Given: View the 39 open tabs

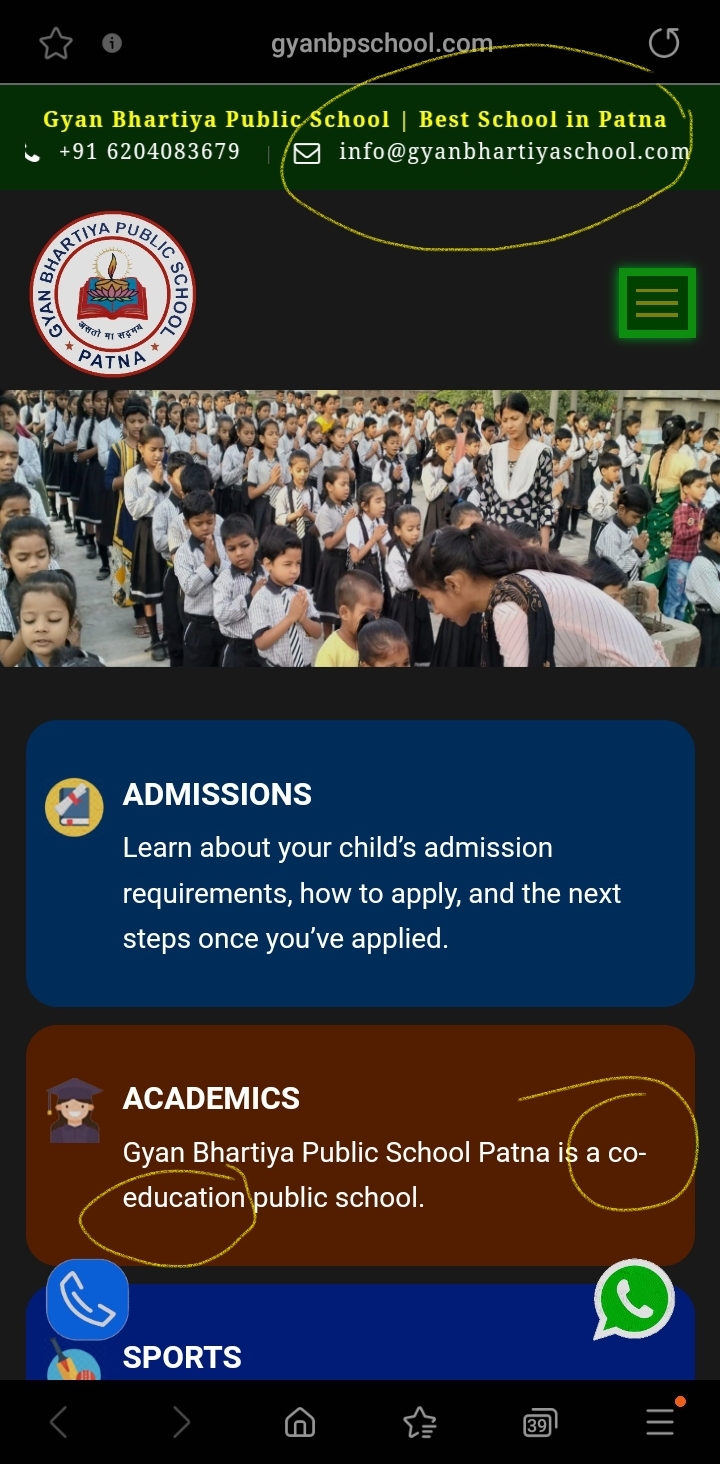Looking at the screenshot, I should [539, 1422].
